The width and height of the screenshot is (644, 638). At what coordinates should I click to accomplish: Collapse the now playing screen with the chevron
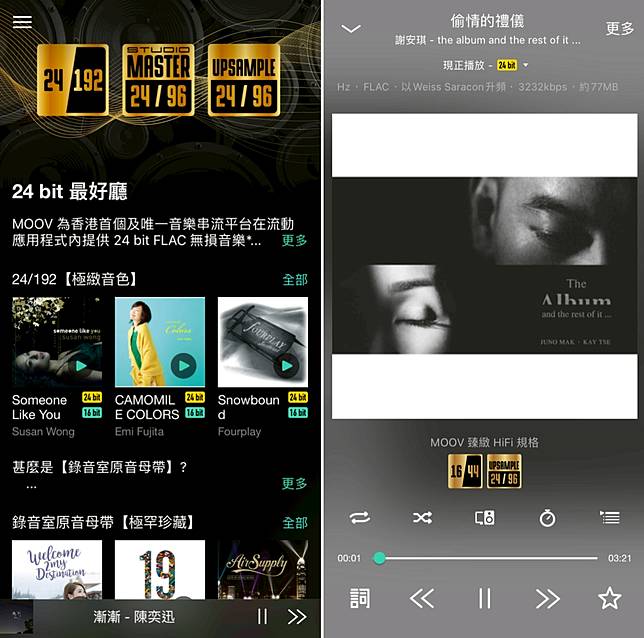[x=350, y=28]
